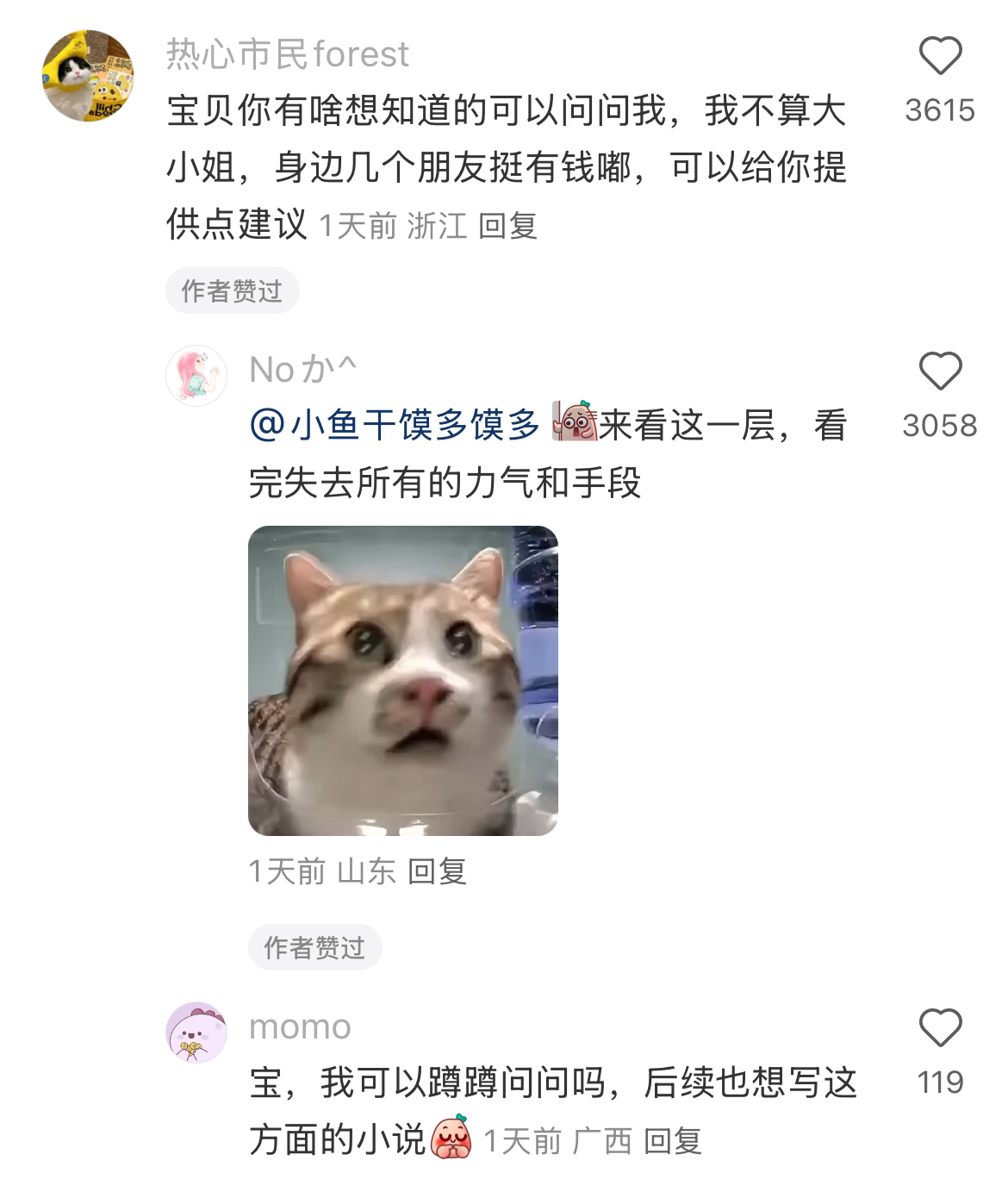Reply to 热心市民forest's comment
1008x1198 pixels.
pos(507,227)
